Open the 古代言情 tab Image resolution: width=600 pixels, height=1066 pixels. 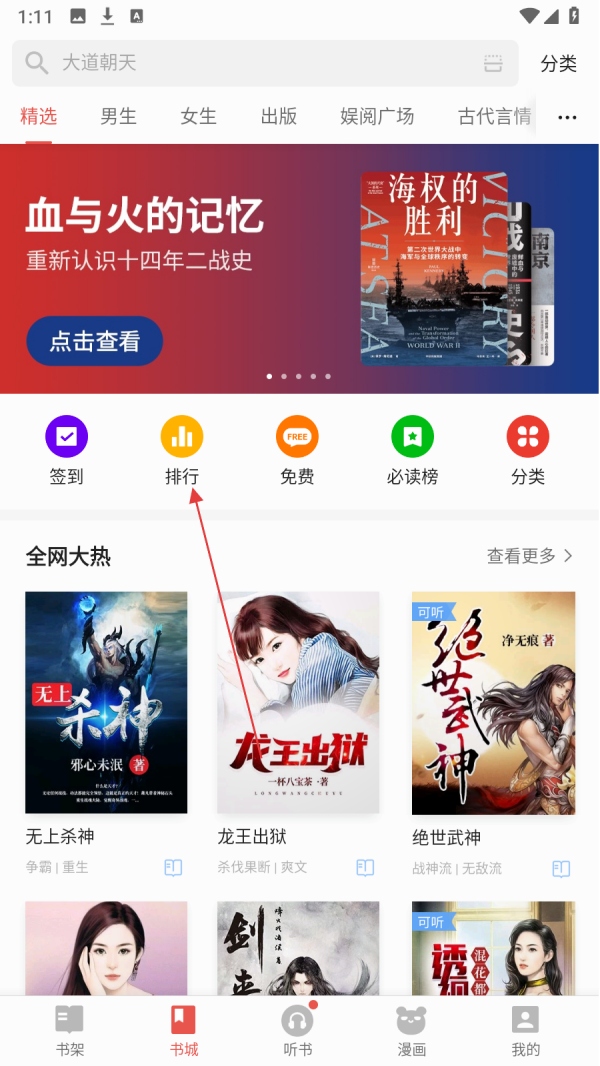[x=494, y=116]
